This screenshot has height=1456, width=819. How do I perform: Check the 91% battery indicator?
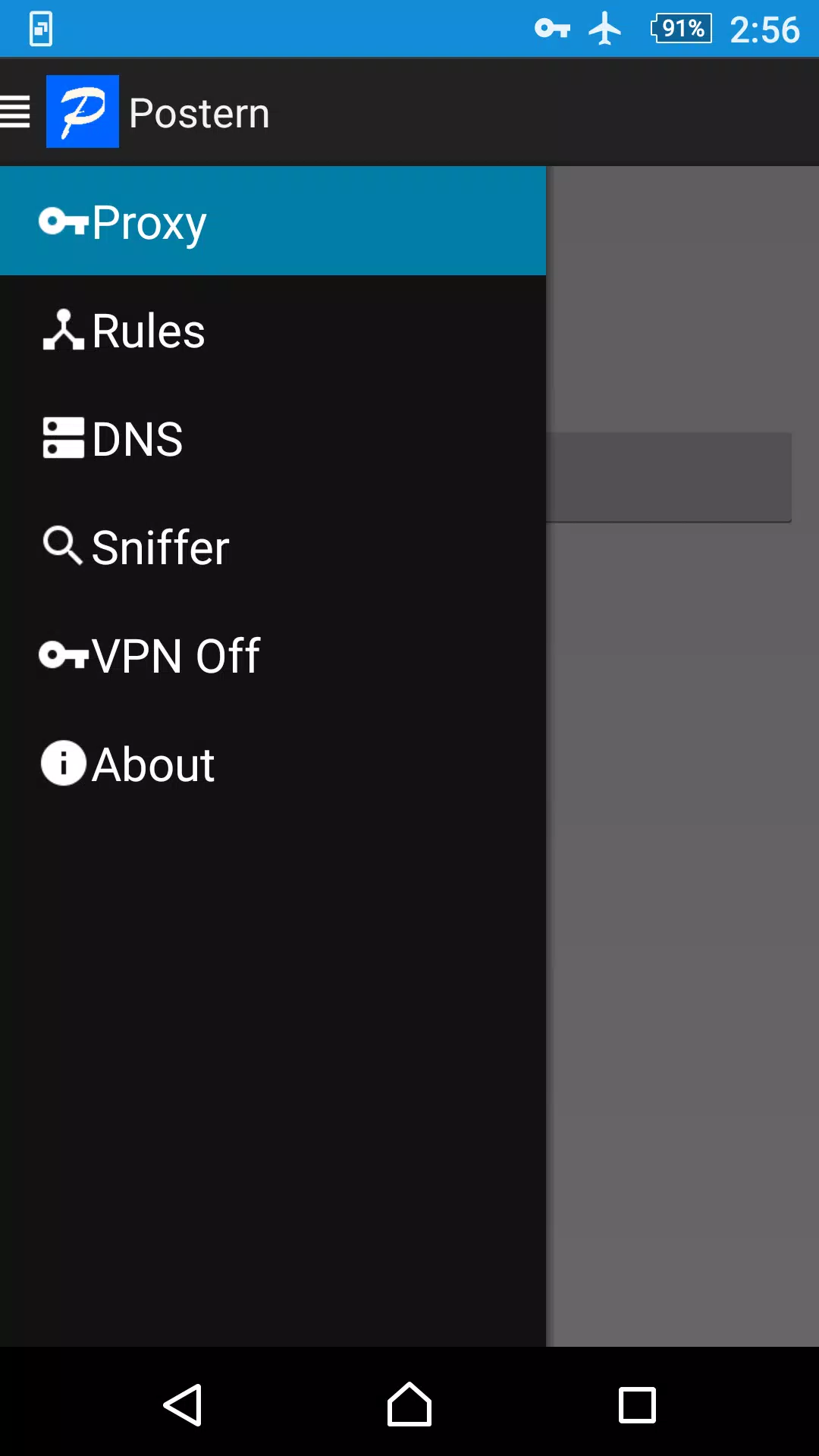[680, 29]
